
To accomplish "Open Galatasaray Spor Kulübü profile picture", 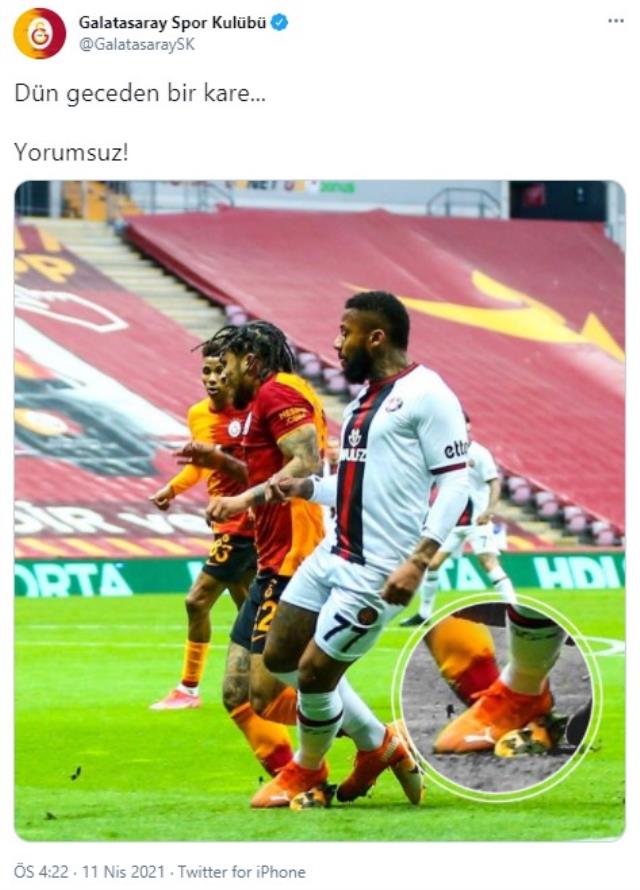I will point(38,34).
